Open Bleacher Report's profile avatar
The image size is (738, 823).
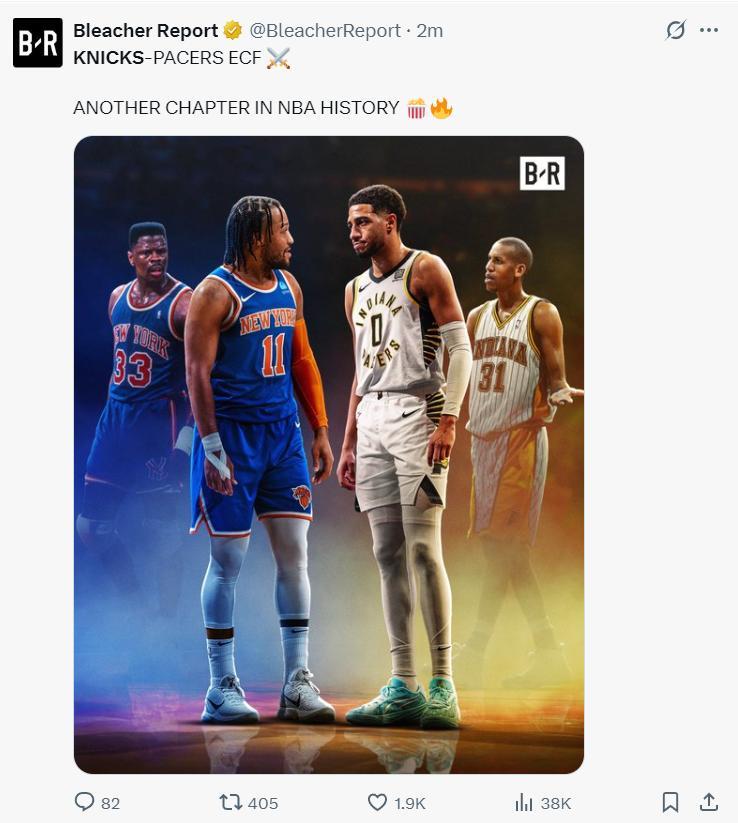point(37,43)
